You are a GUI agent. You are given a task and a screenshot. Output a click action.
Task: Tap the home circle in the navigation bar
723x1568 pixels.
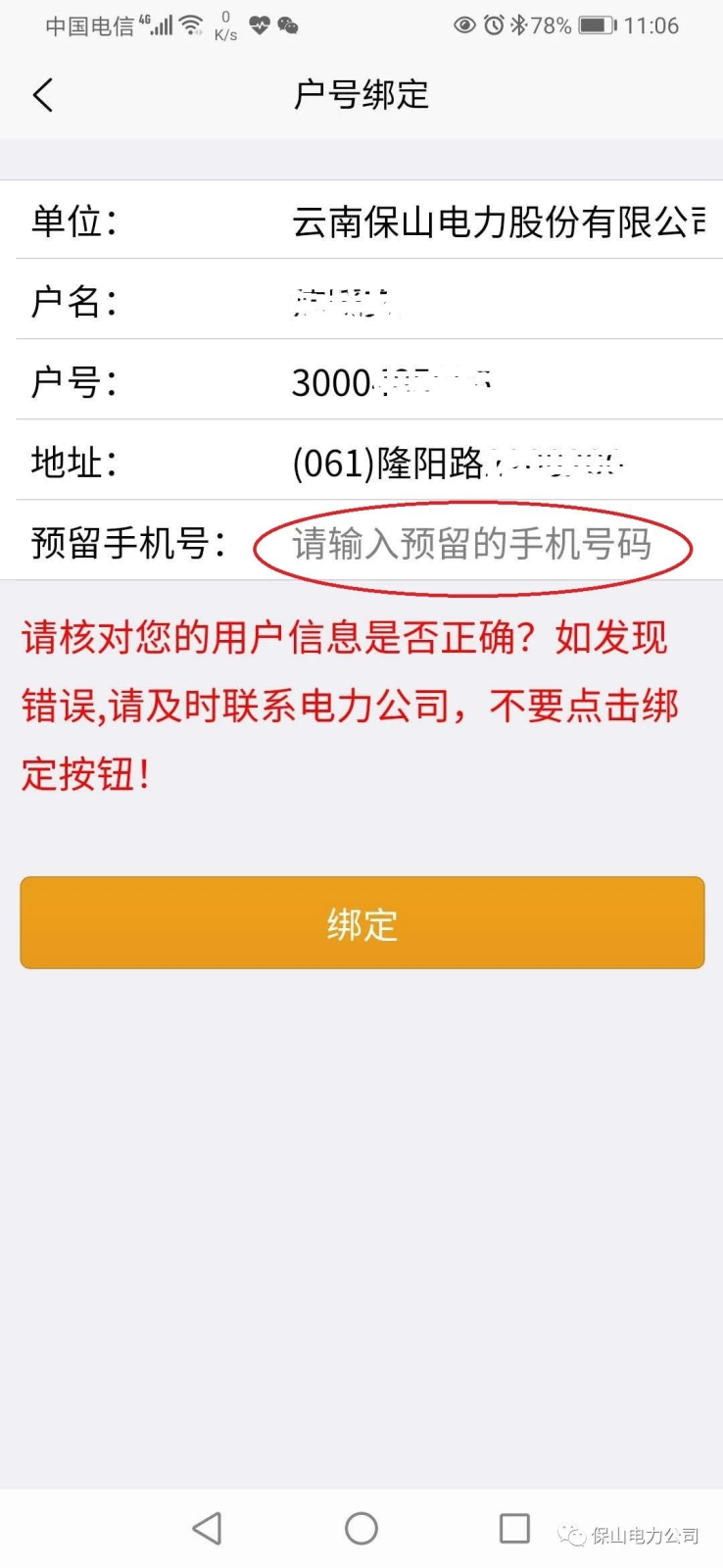click(361, 1527)
